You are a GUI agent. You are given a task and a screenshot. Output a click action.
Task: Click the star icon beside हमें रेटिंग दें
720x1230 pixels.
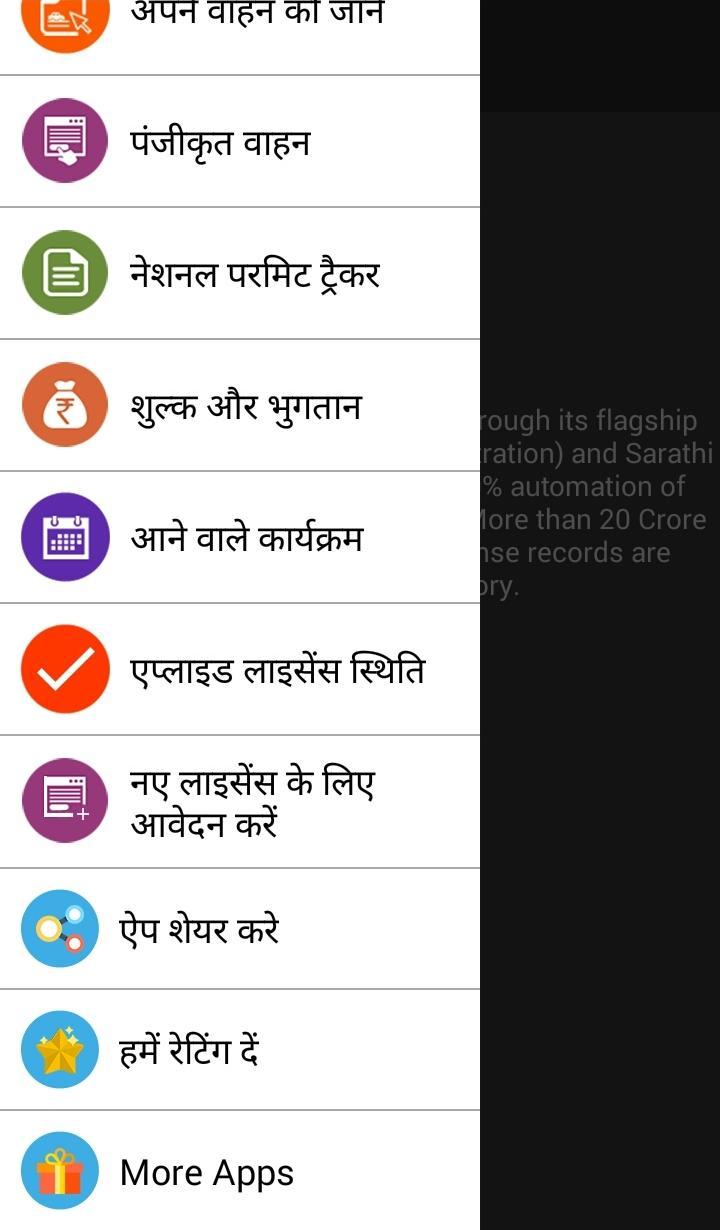click(59, 1050)
